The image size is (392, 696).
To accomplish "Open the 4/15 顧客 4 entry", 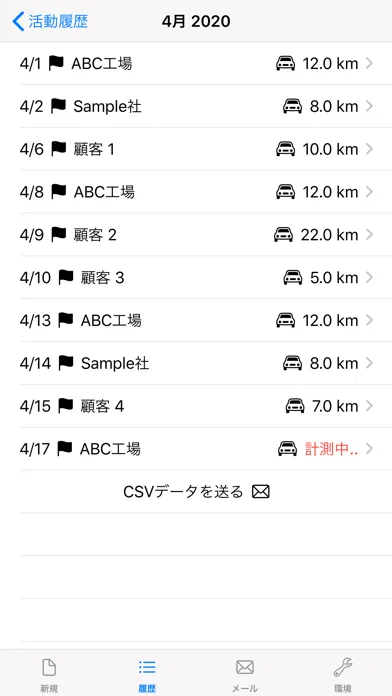I will [x=196, y=406].
